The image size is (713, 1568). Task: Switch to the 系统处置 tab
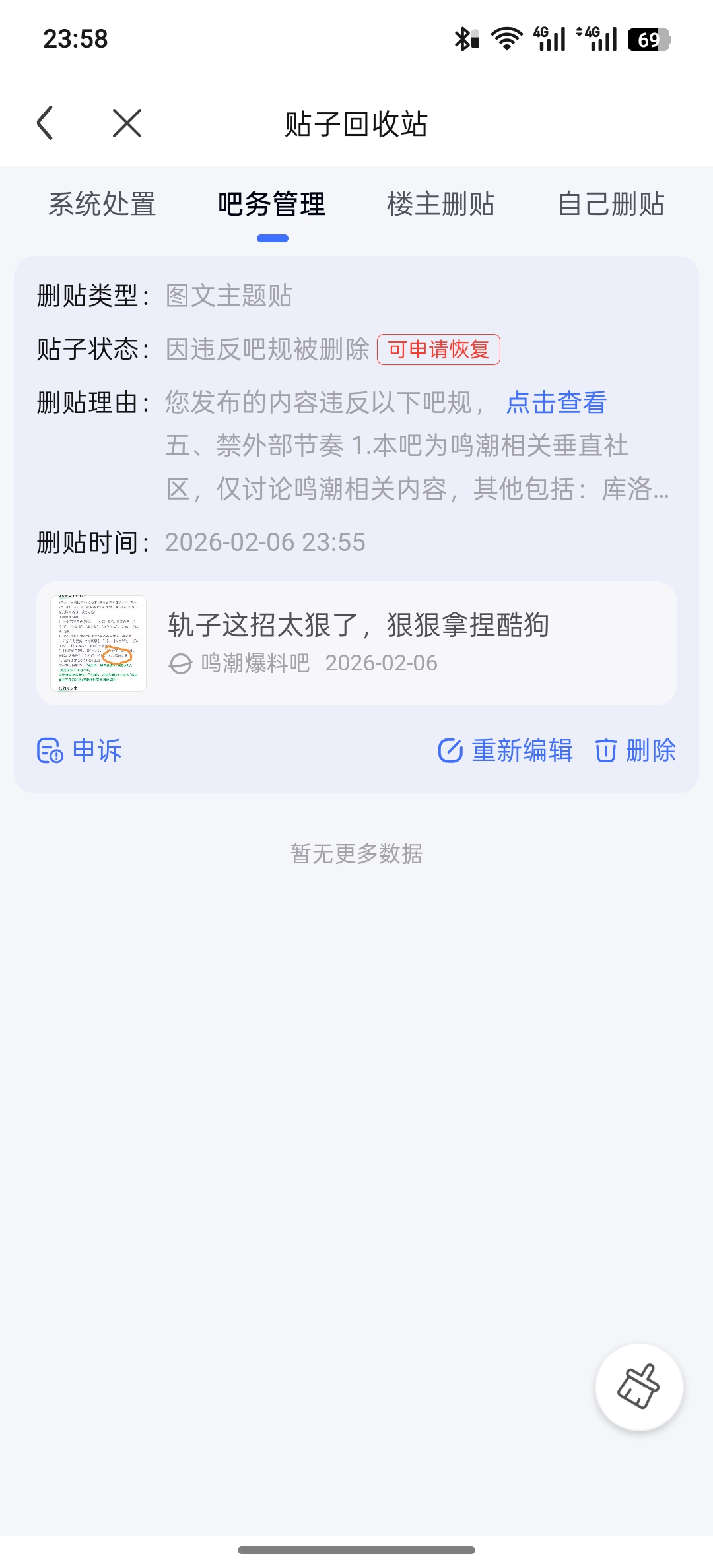pos(102,204)
